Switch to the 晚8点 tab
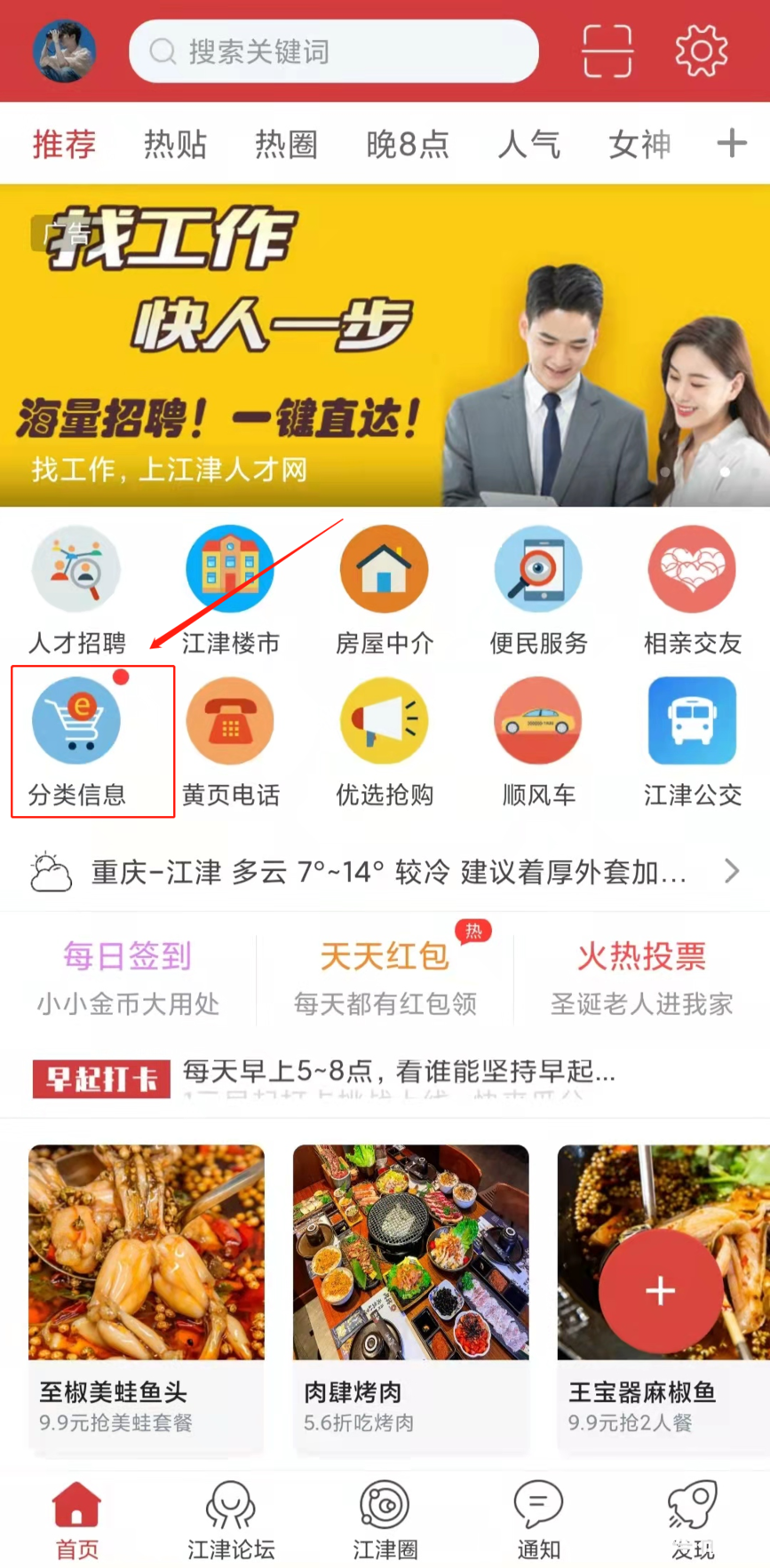 click(x=408, y=144)
